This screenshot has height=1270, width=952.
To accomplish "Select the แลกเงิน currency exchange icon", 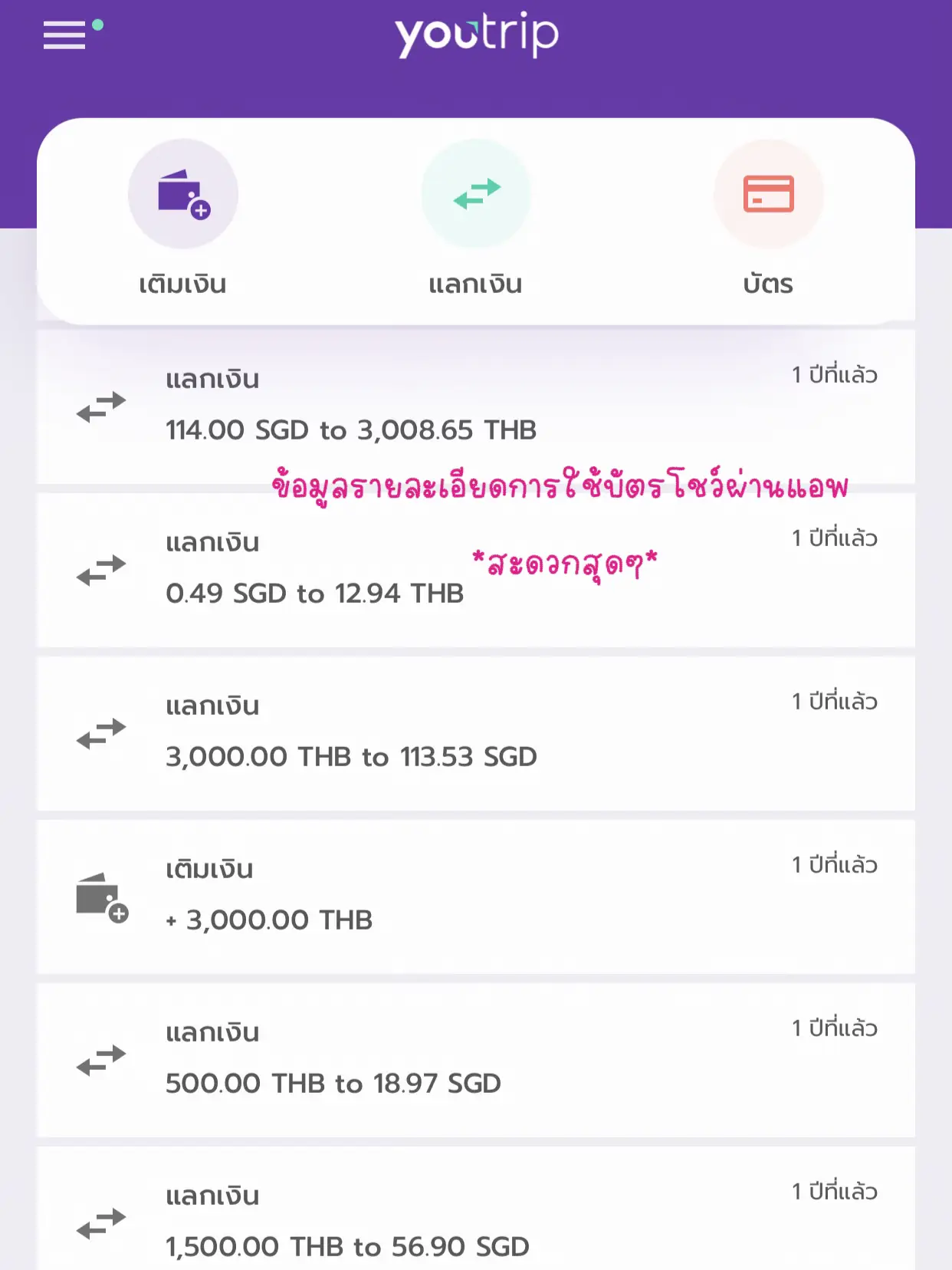I will coord(475,194).
